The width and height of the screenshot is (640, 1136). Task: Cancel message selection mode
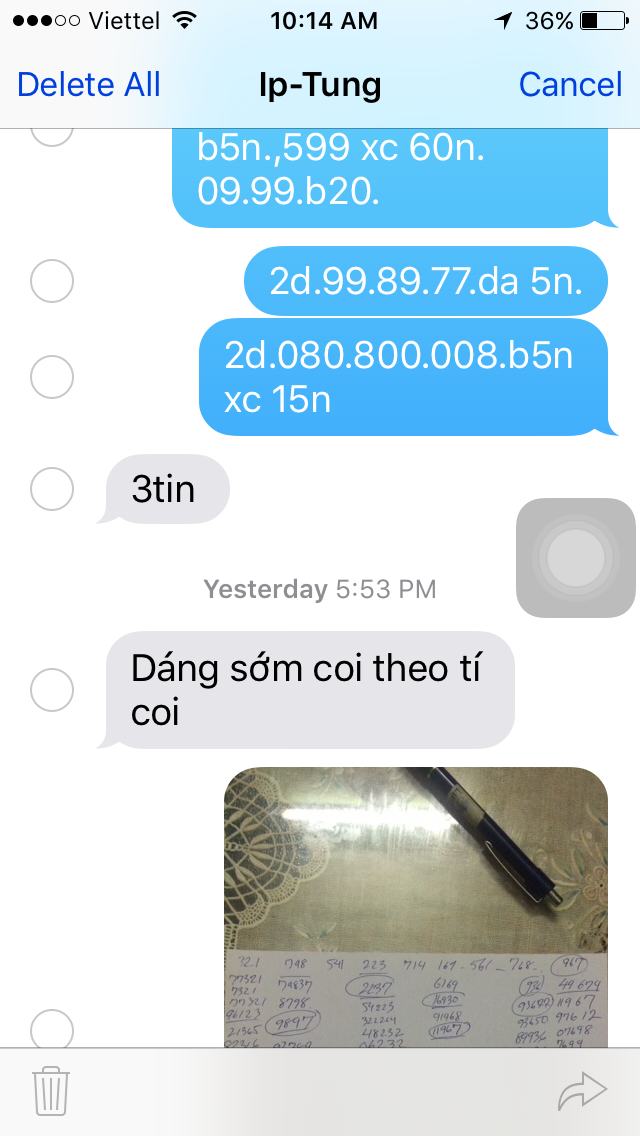[x=570, y=85]
